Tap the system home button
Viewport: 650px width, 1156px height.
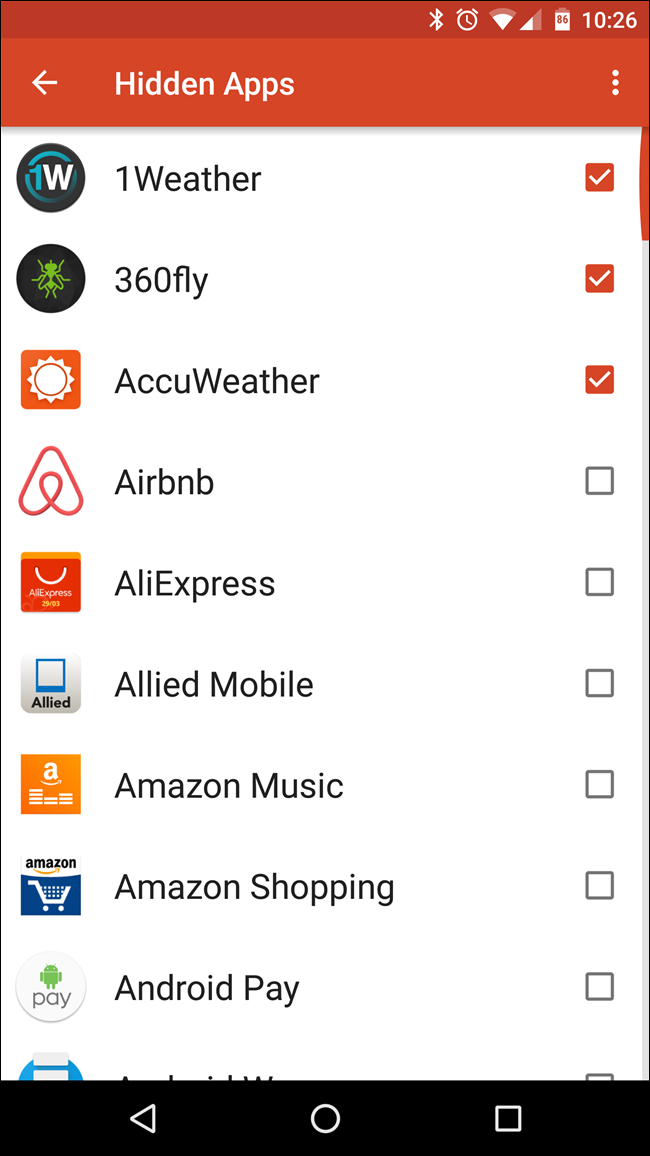[325, 1118]
